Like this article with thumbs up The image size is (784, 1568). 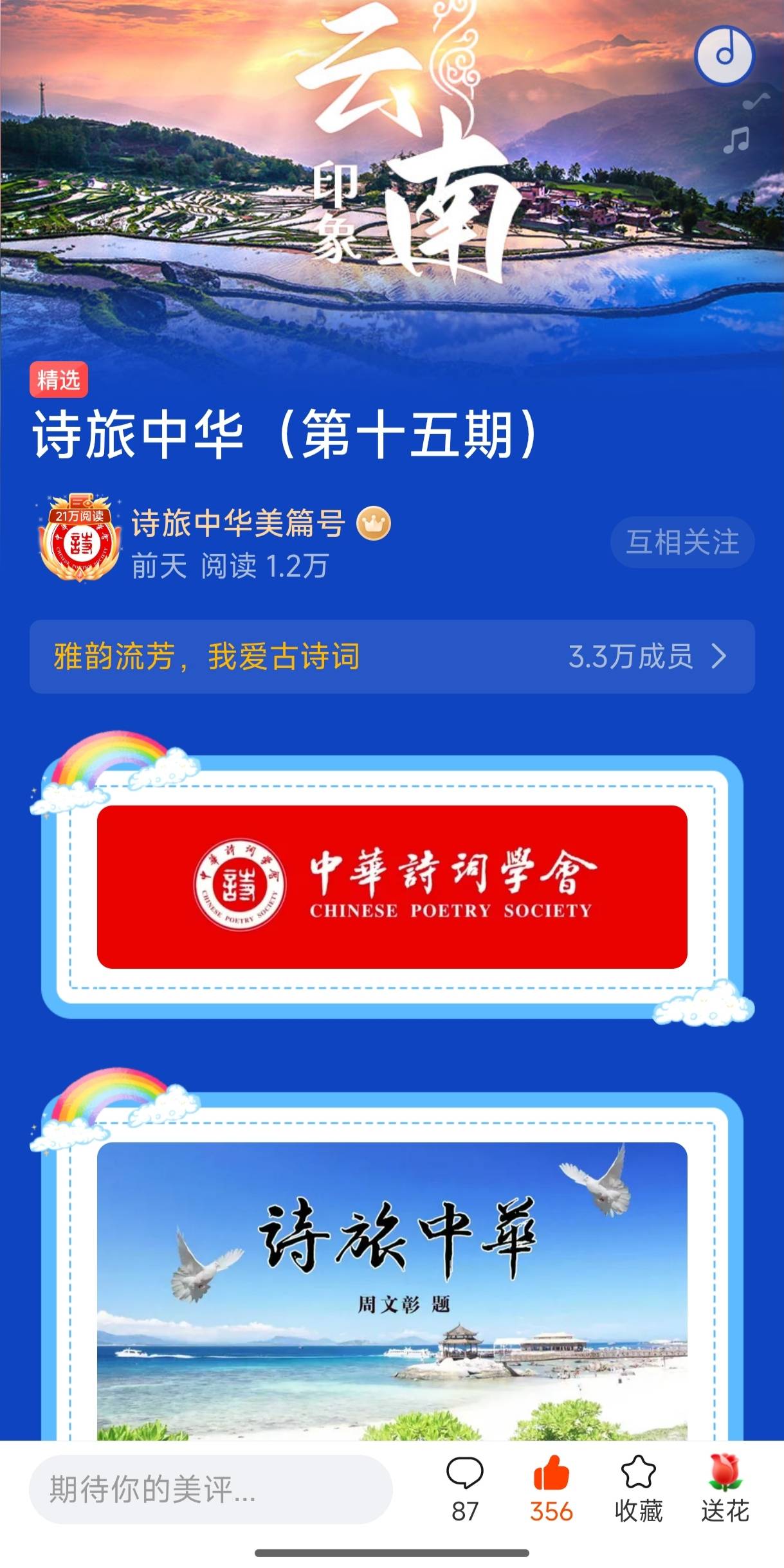(551, 1489)
